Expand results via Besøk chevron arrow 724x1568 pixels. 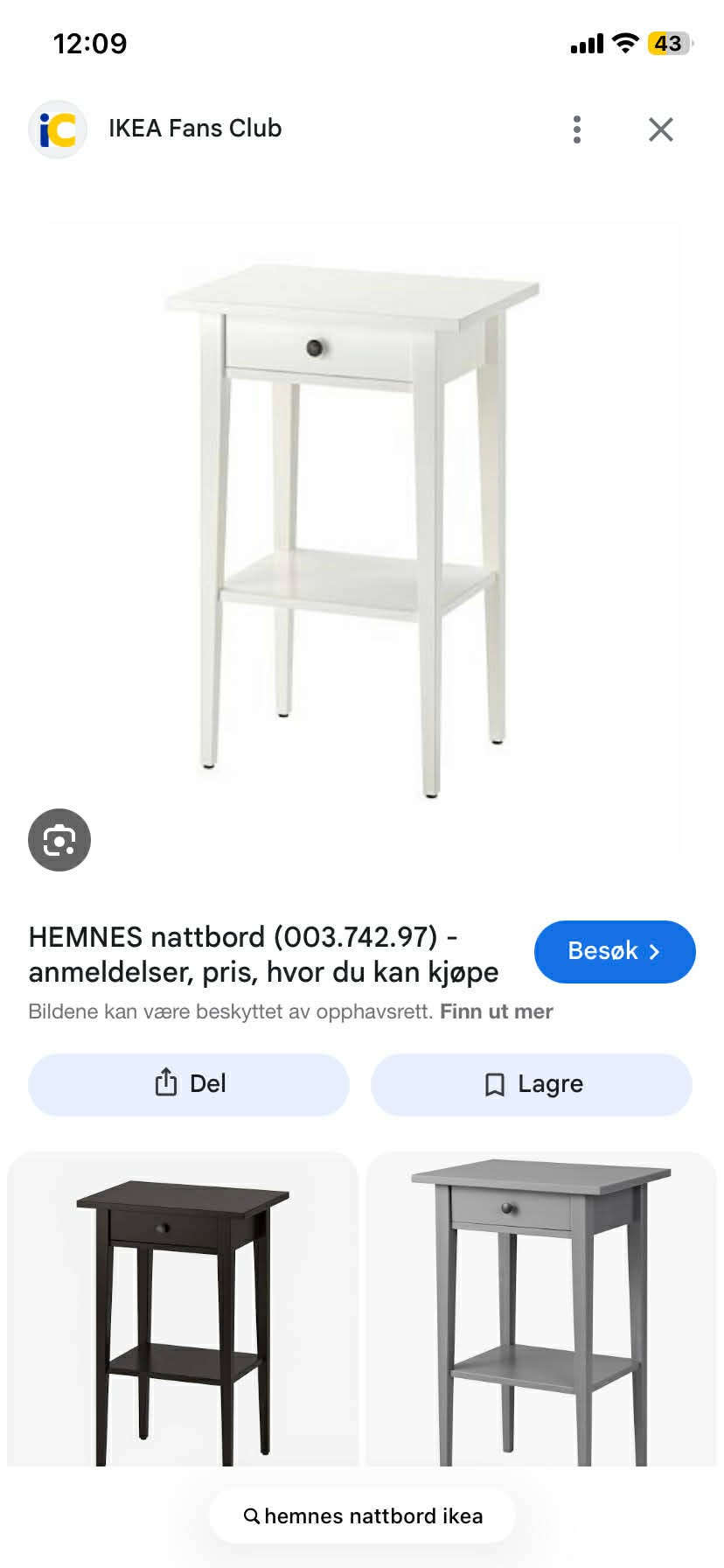coord(657,952)
